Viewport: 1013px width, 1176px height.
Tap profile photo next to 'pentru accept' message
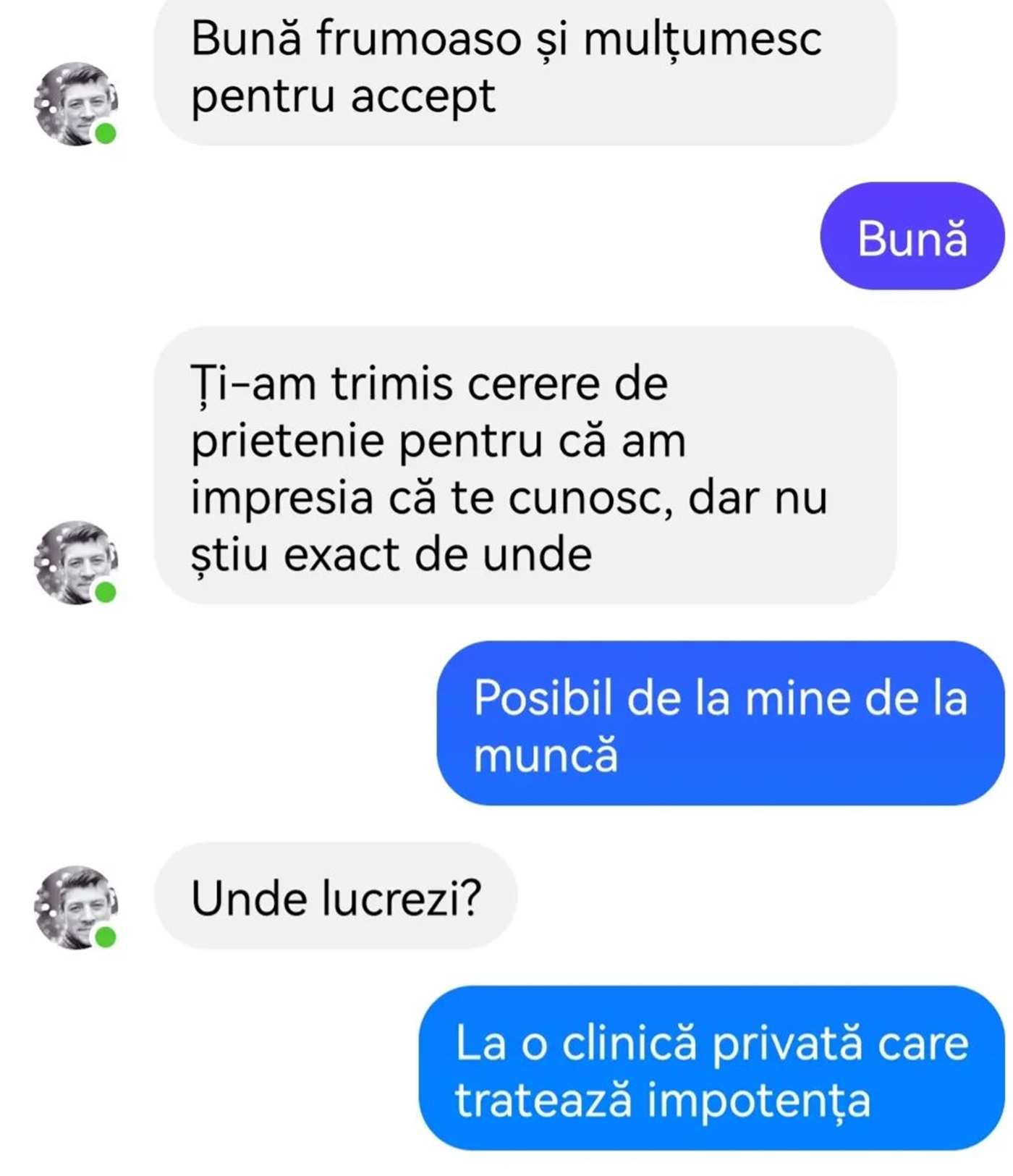(x=75, y=104)
